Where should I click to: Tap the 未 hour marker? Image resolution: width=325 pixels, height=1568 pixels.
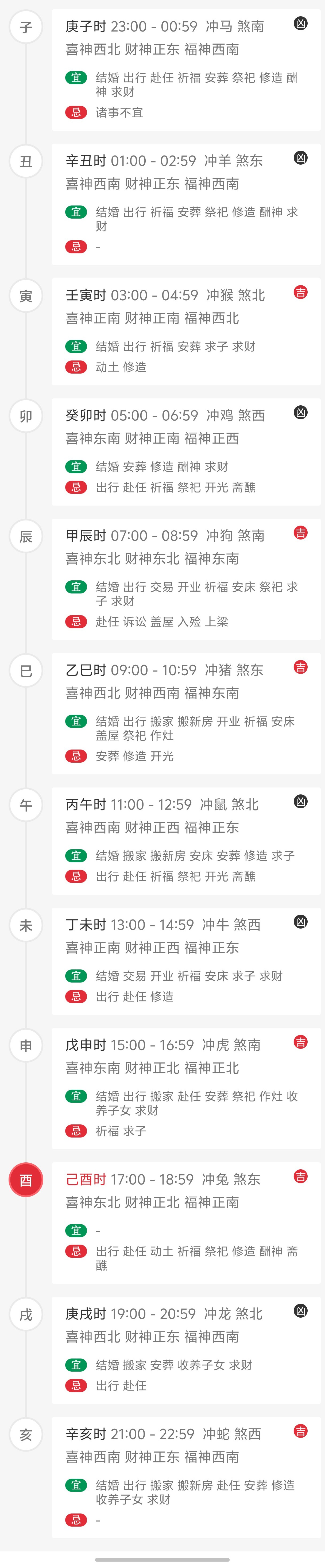pos(26,925)
